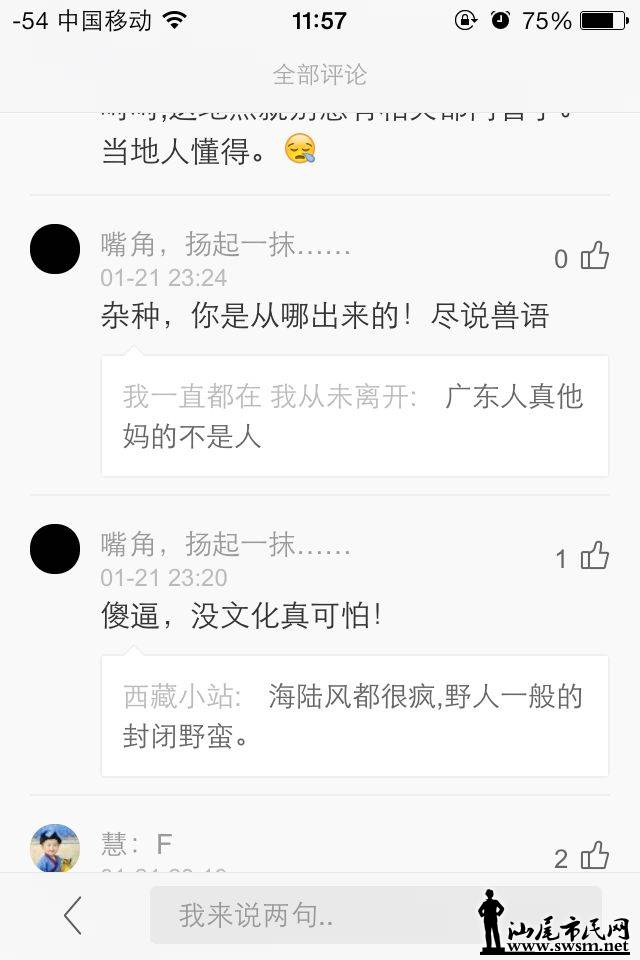Open the avatar of commenter 慧：F

[x=55, y=848]
